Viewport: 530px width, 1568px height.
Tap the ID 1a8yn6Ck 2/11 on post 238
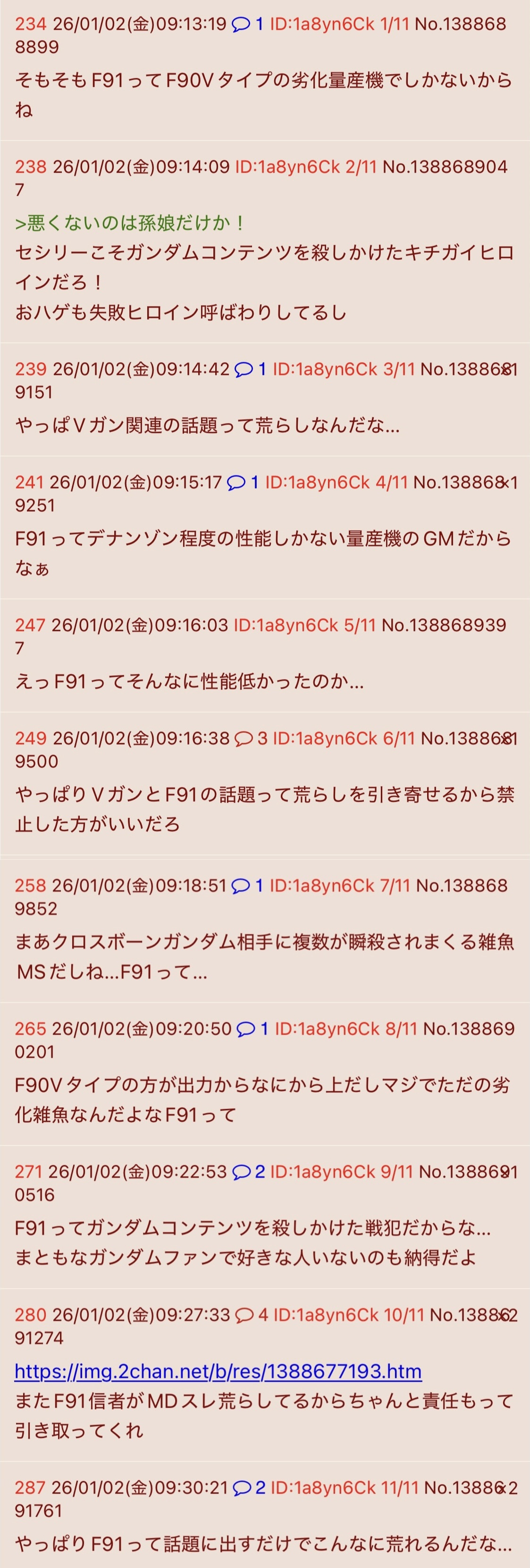[x=305, y=167]
